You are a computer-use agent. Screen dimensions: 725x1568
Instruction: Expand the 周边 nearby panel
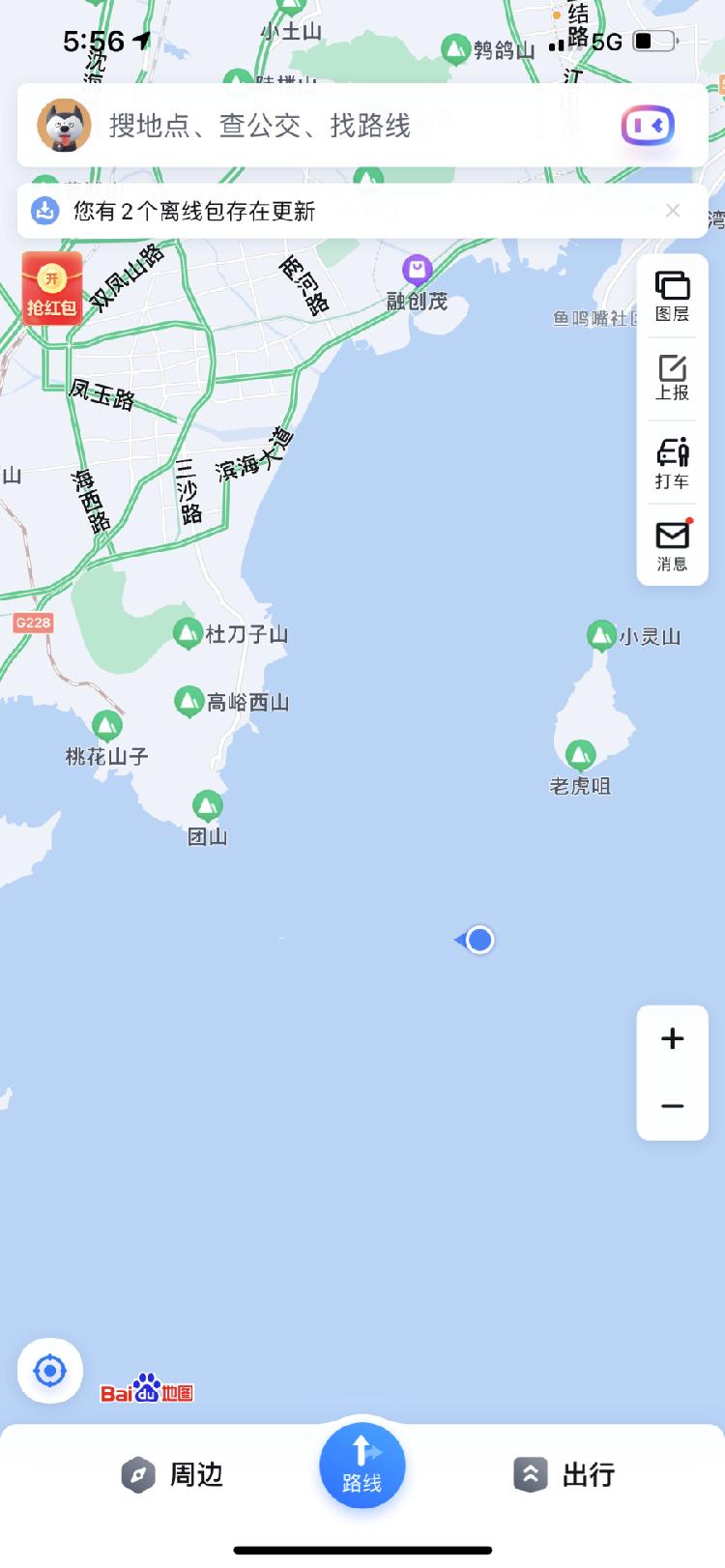click(174, 1474)
